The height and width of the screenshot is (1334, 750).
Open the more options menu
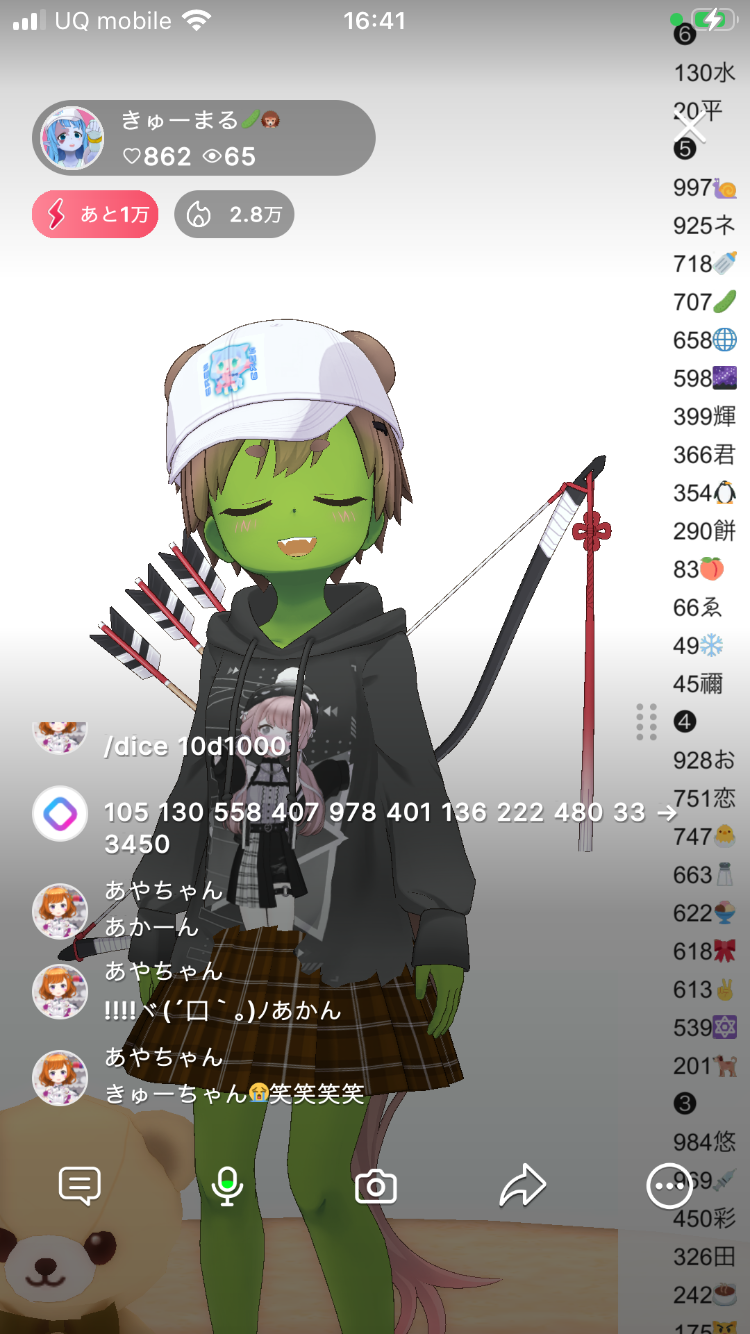pyautogui.click(x=669, y=1186)
